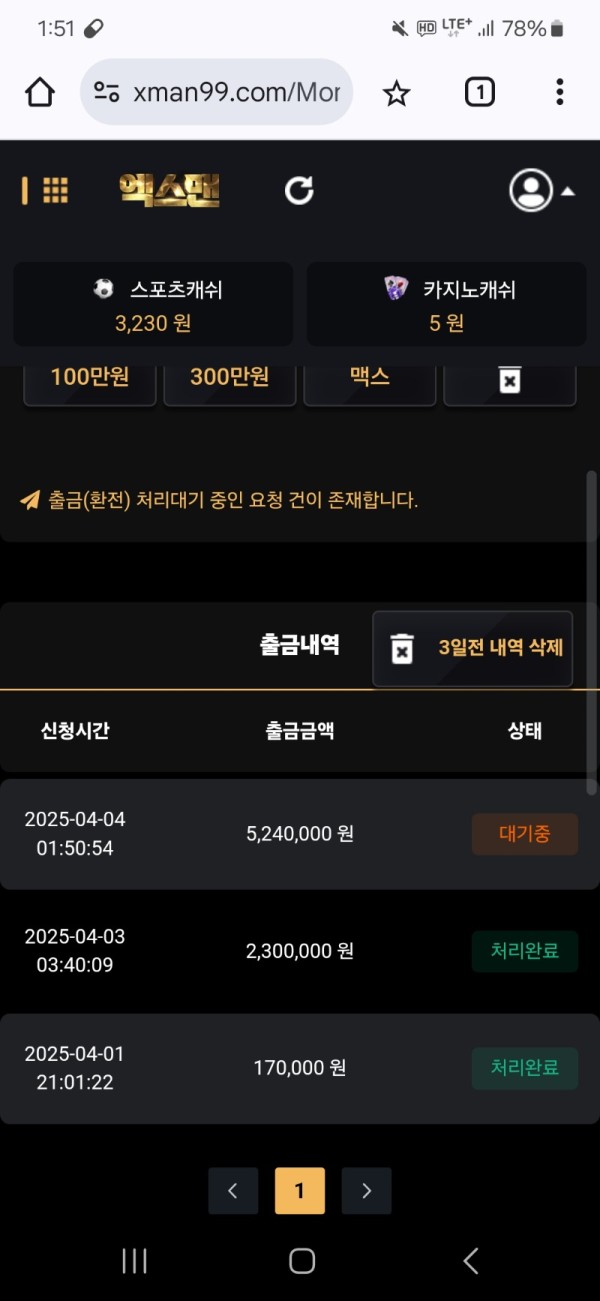Viewport: 600px width, 1301px height.
Task: Select page 1 in pagination
Action: click(300, 1191)
